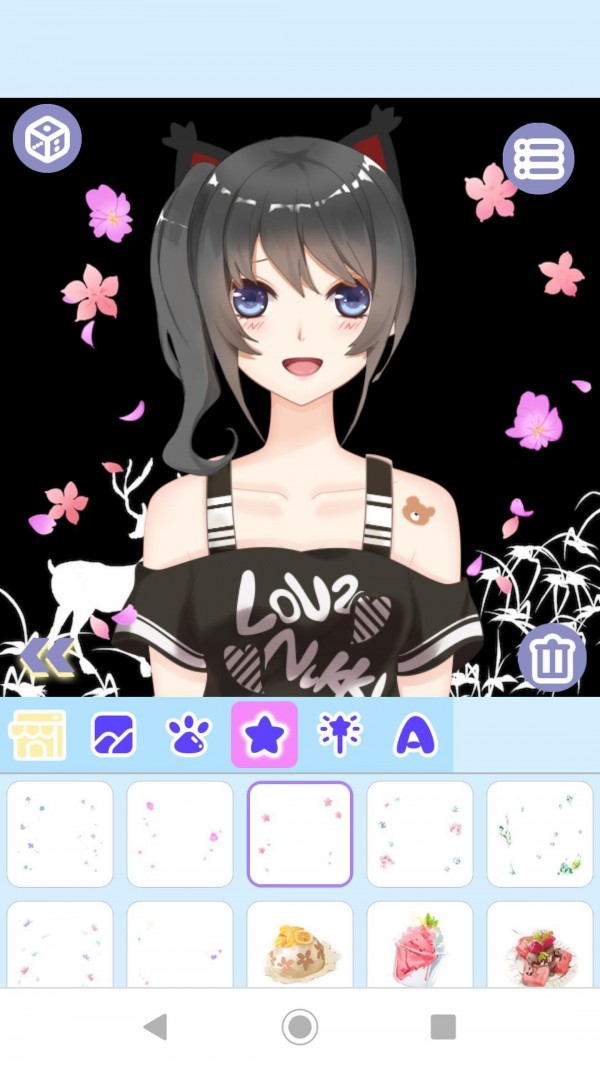Randomize the avatar with the dice icon
Viewport: 600px width, 1067px height.
47,138
